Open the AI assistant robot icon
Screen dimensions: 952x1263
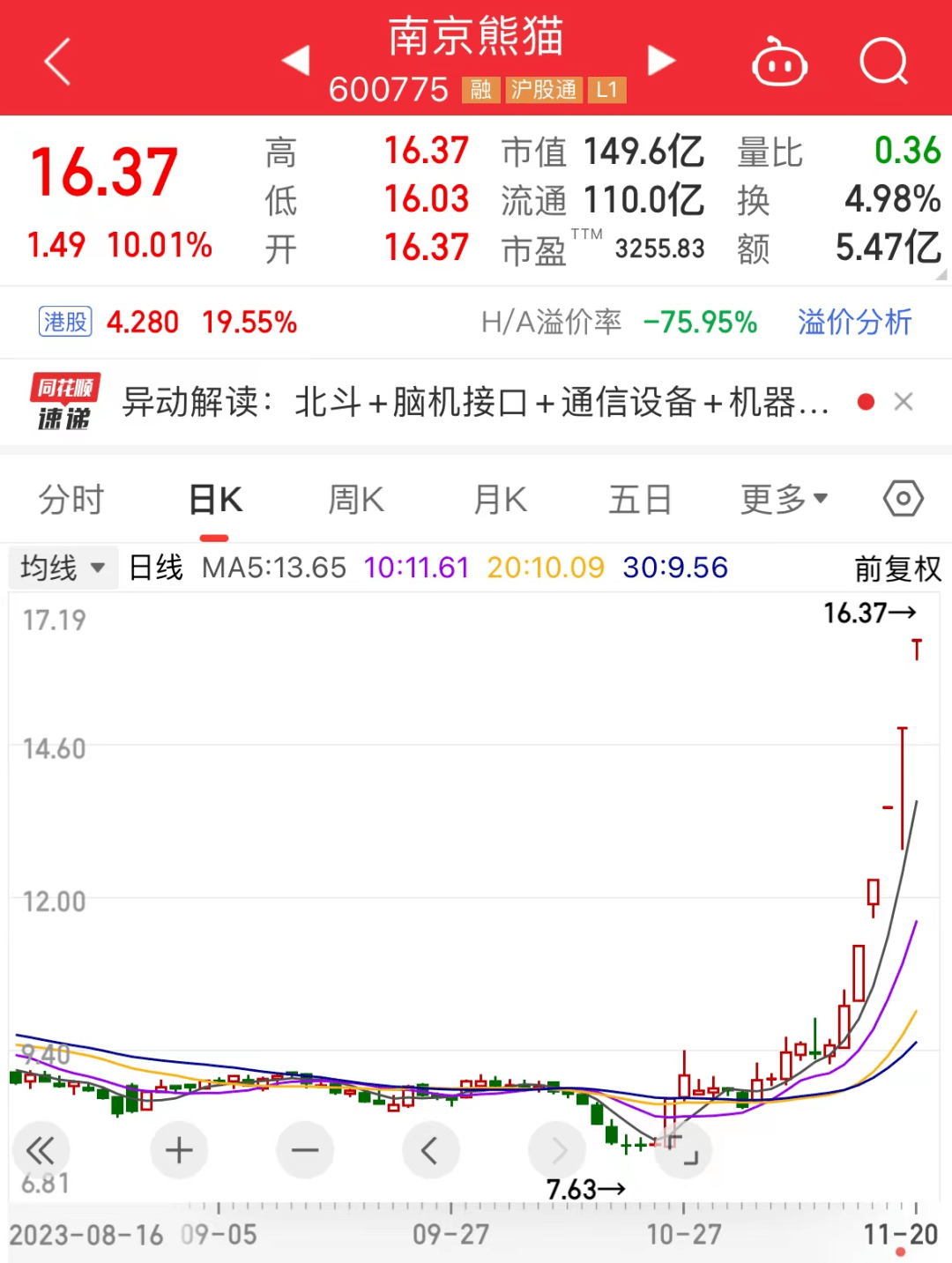pos(779,62)
